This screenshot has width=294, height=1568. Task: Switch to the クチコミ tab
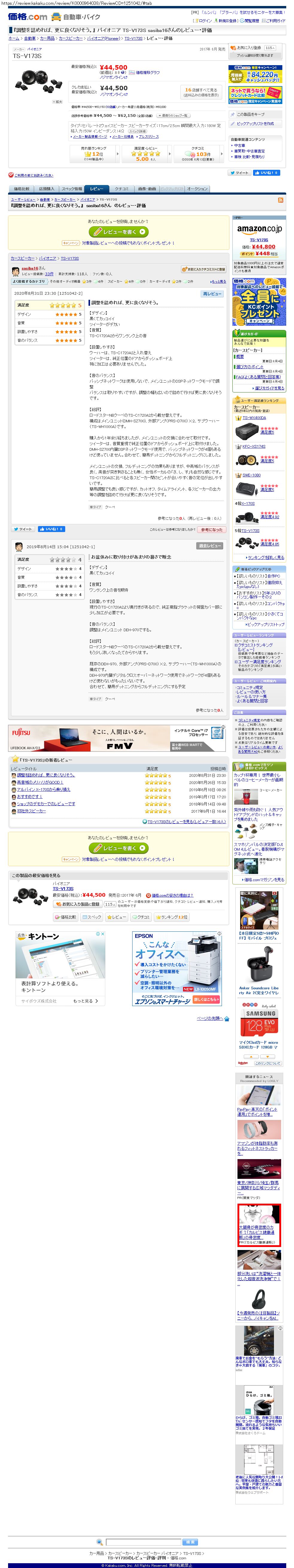(121, 189)
